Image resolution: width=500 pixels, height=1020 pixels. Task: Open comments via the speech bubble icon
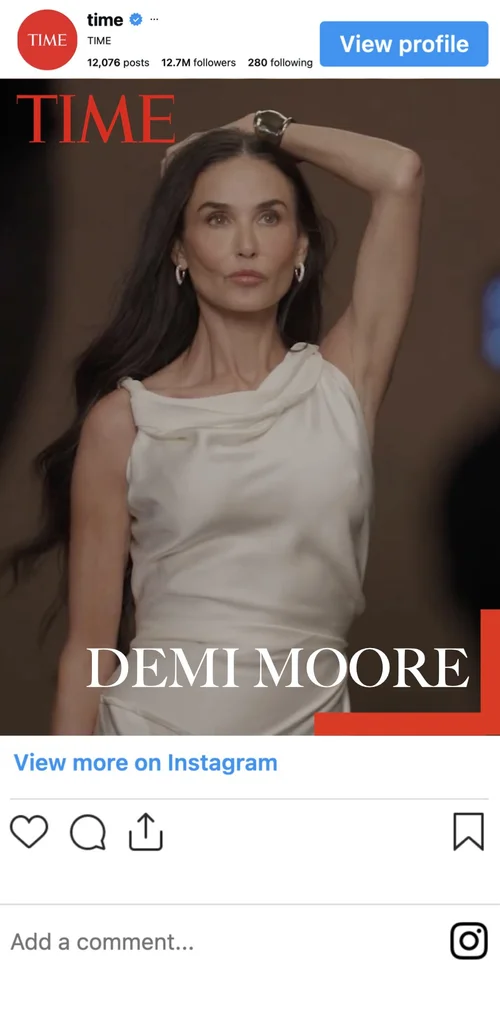[88, 833]
